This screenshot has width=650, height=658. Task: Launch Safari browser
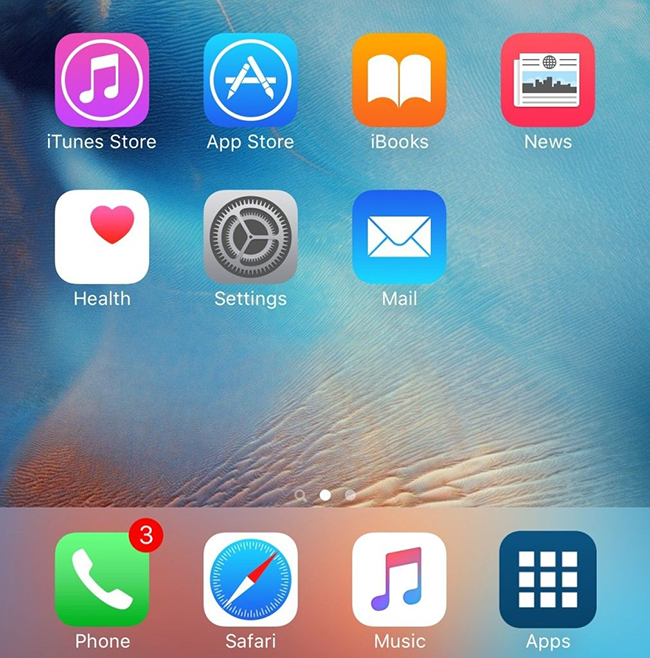click(x=250, y=579)
